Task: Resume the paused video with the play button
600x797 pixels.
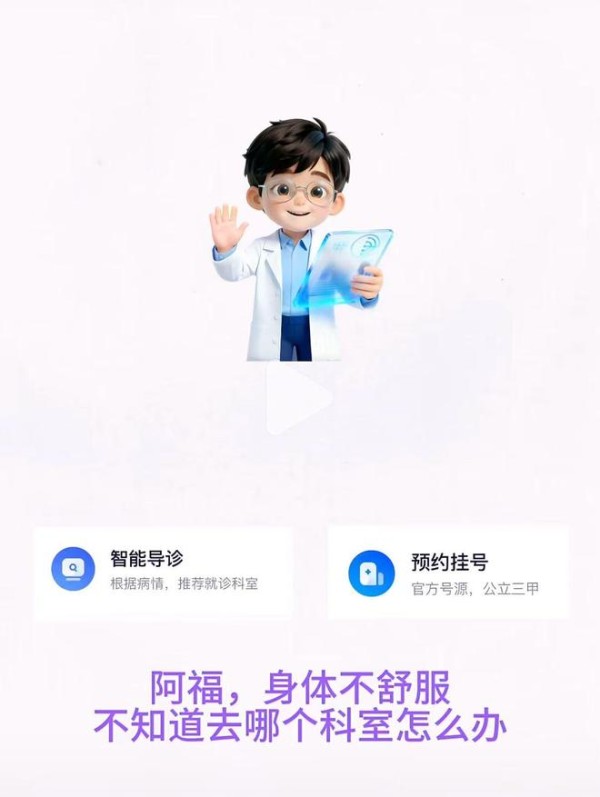Action: pyautogui.click(x=297, y=399)
